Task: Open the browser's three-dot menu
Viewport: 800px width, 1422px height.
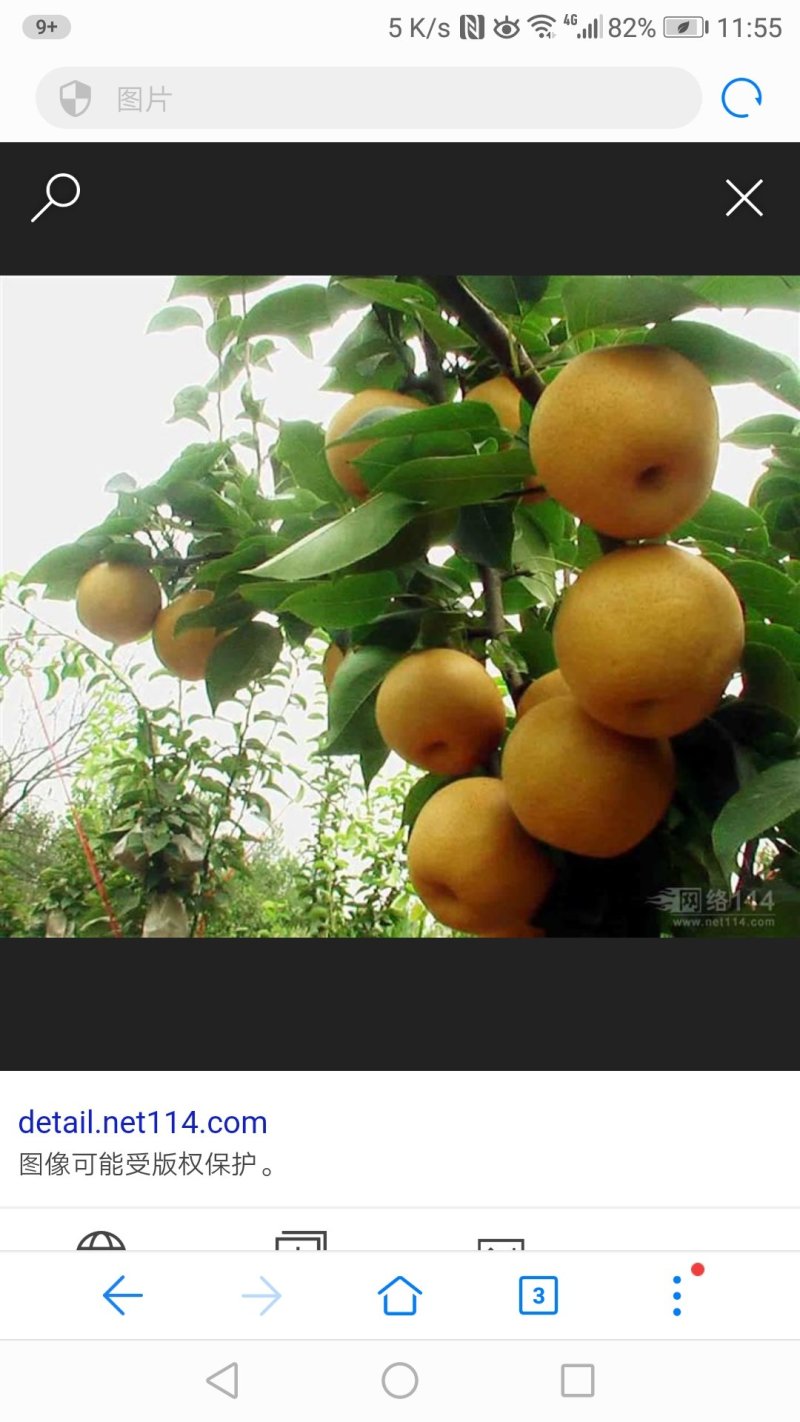Action: [x=677, y=1296]
